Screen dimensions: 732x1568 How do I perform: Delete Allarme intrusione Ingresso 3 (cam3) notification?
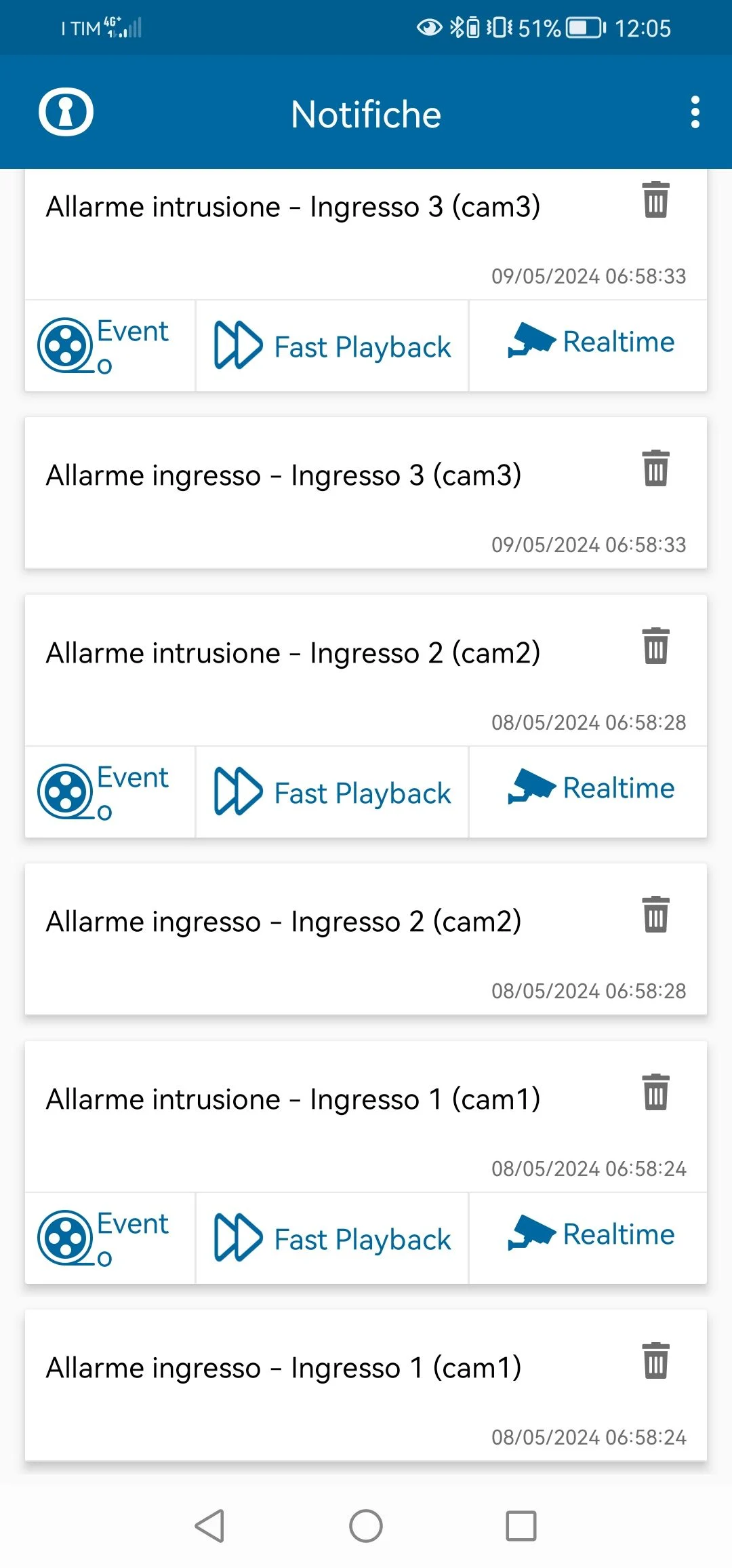coord(655,200)
